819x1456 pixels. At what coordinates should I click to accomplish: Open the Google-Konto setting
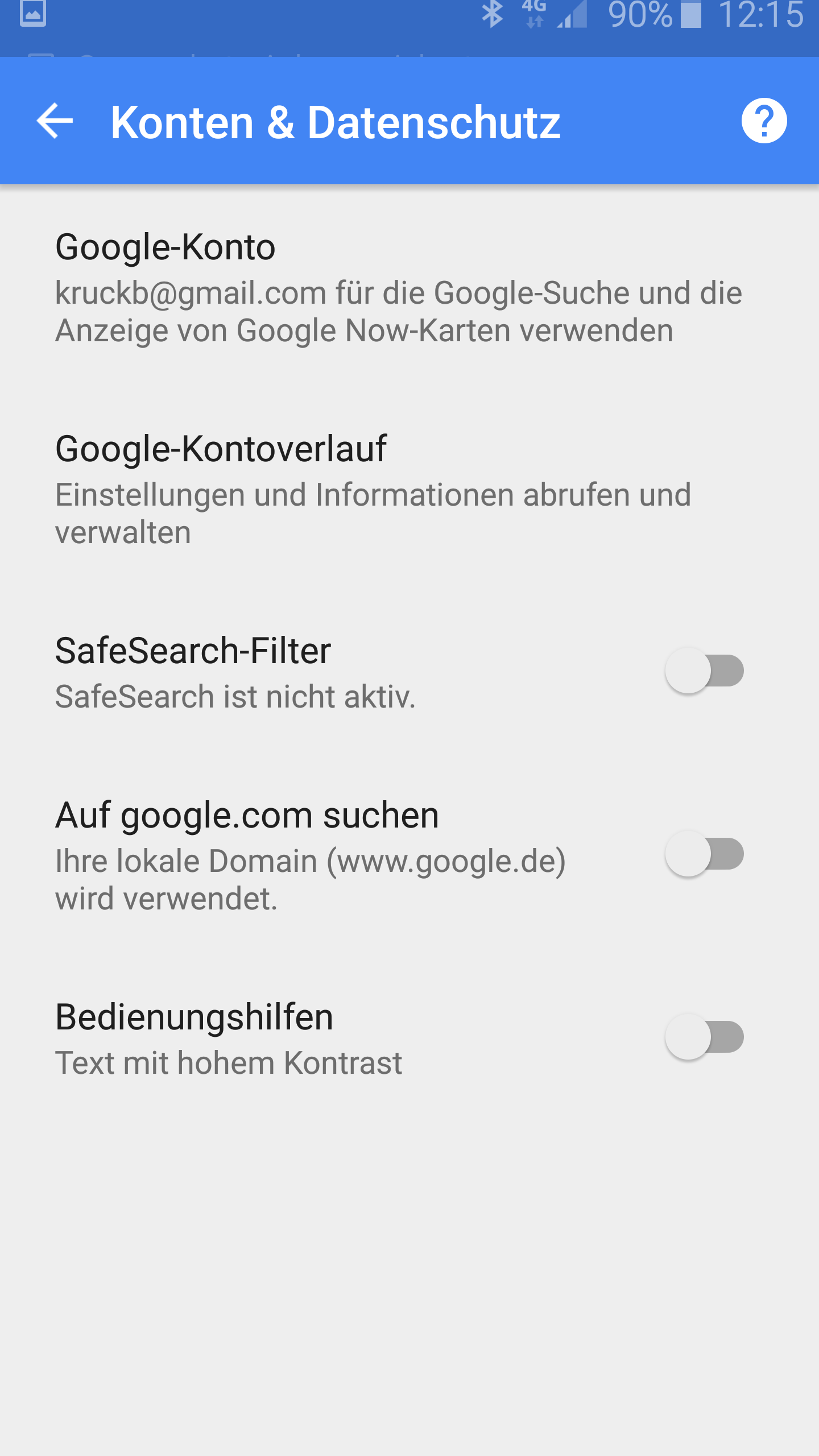coord(409,288)
